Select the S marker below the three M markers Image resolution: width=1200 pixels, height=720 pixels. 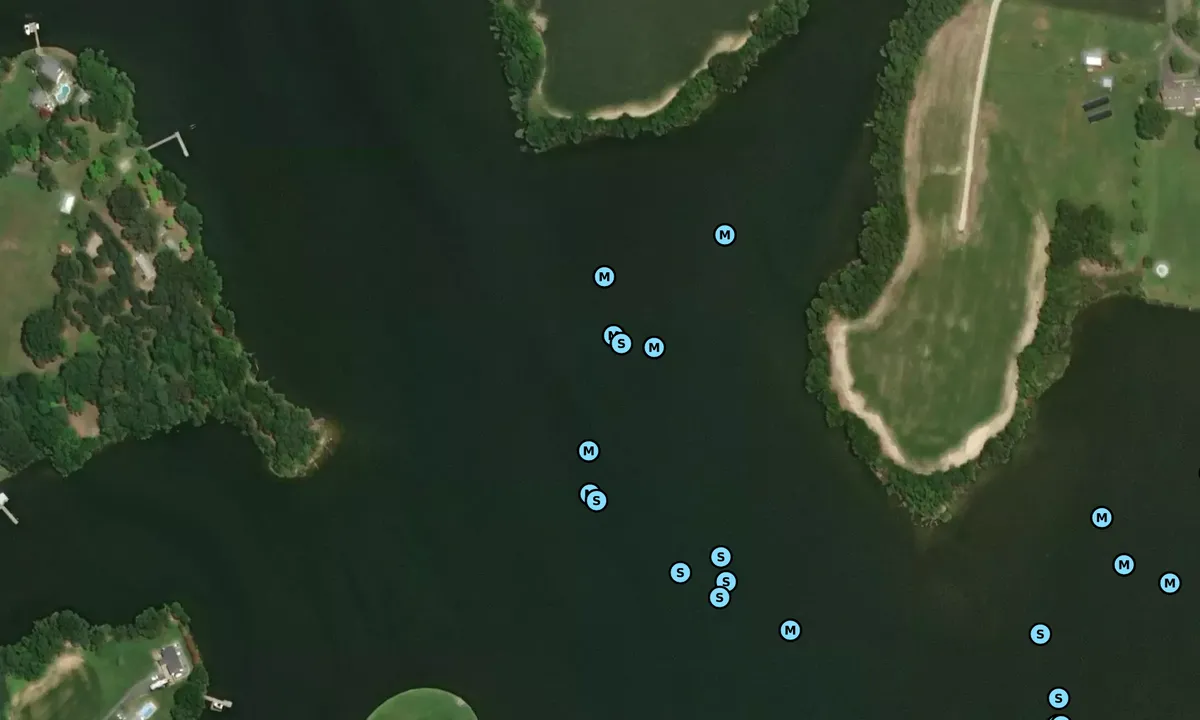click(x=1040, y=634)
